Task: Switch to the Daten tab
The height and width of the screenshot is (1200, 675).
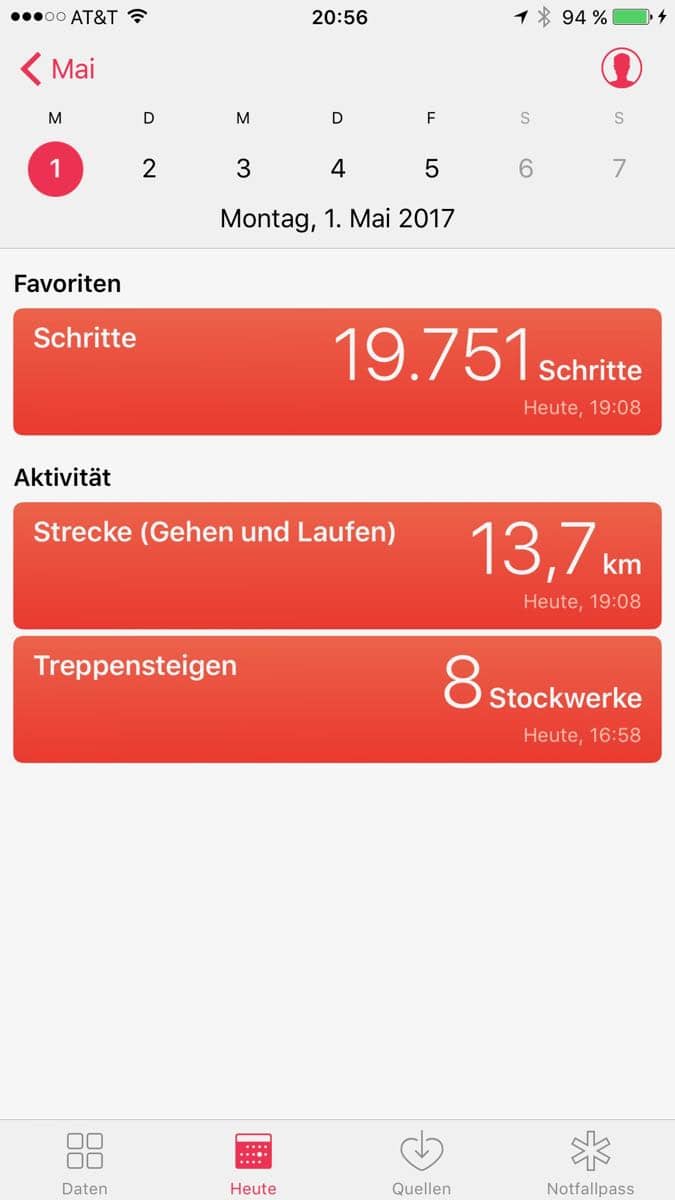Action: click(x=85, y=1162)
